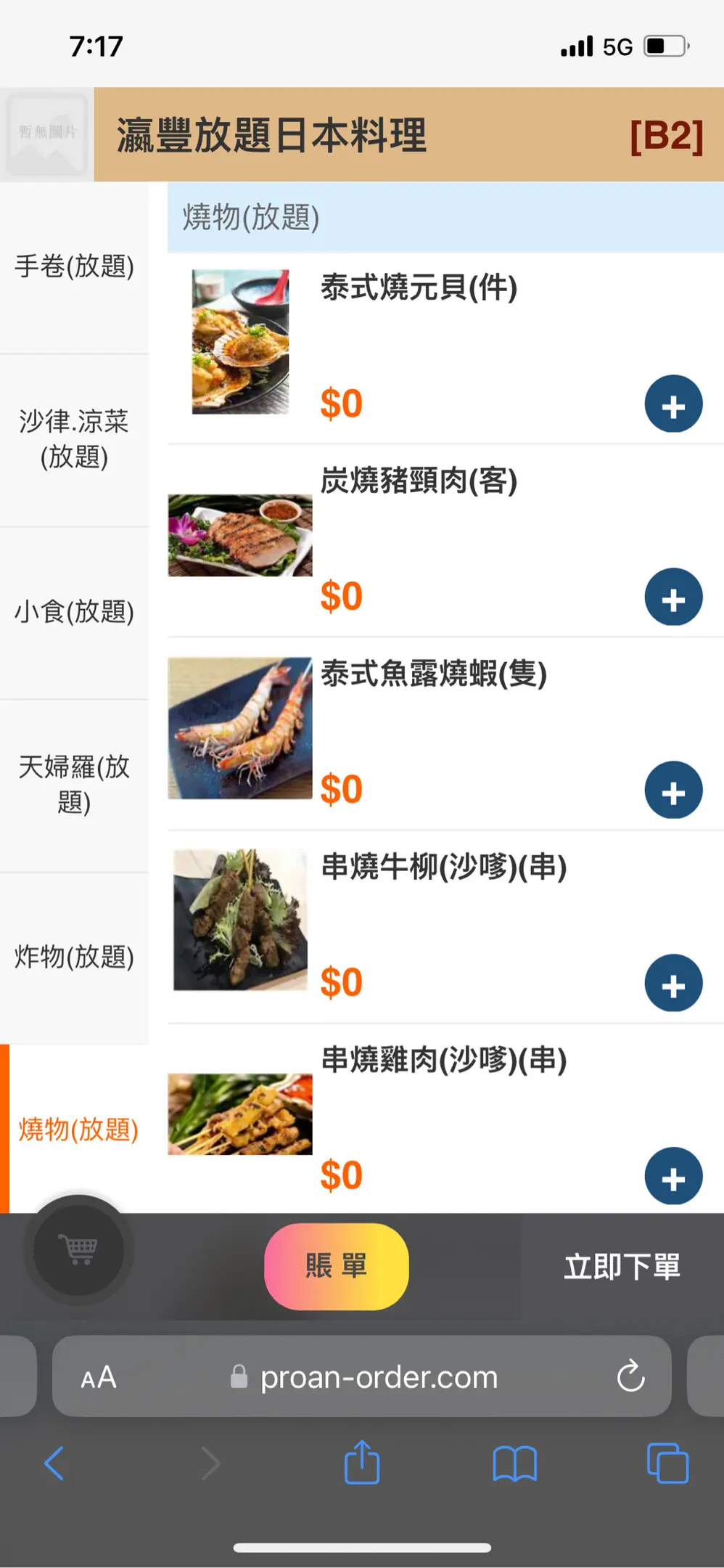Viewport: 724px width, 1568px height.
Task: Reload the proan-order.com page
Action: coord(630,1376)
